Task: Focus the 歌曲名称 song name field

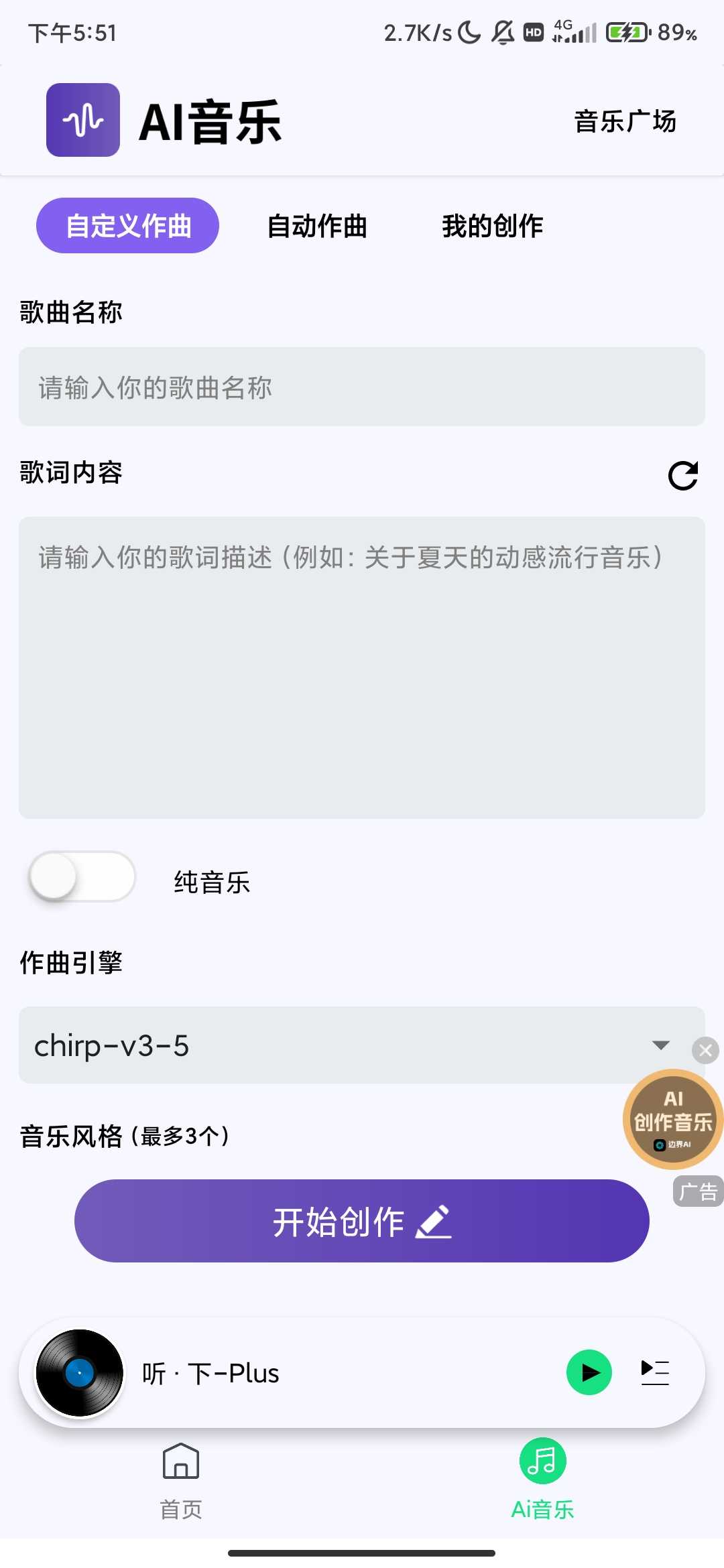Action: (x=362, y=387)
